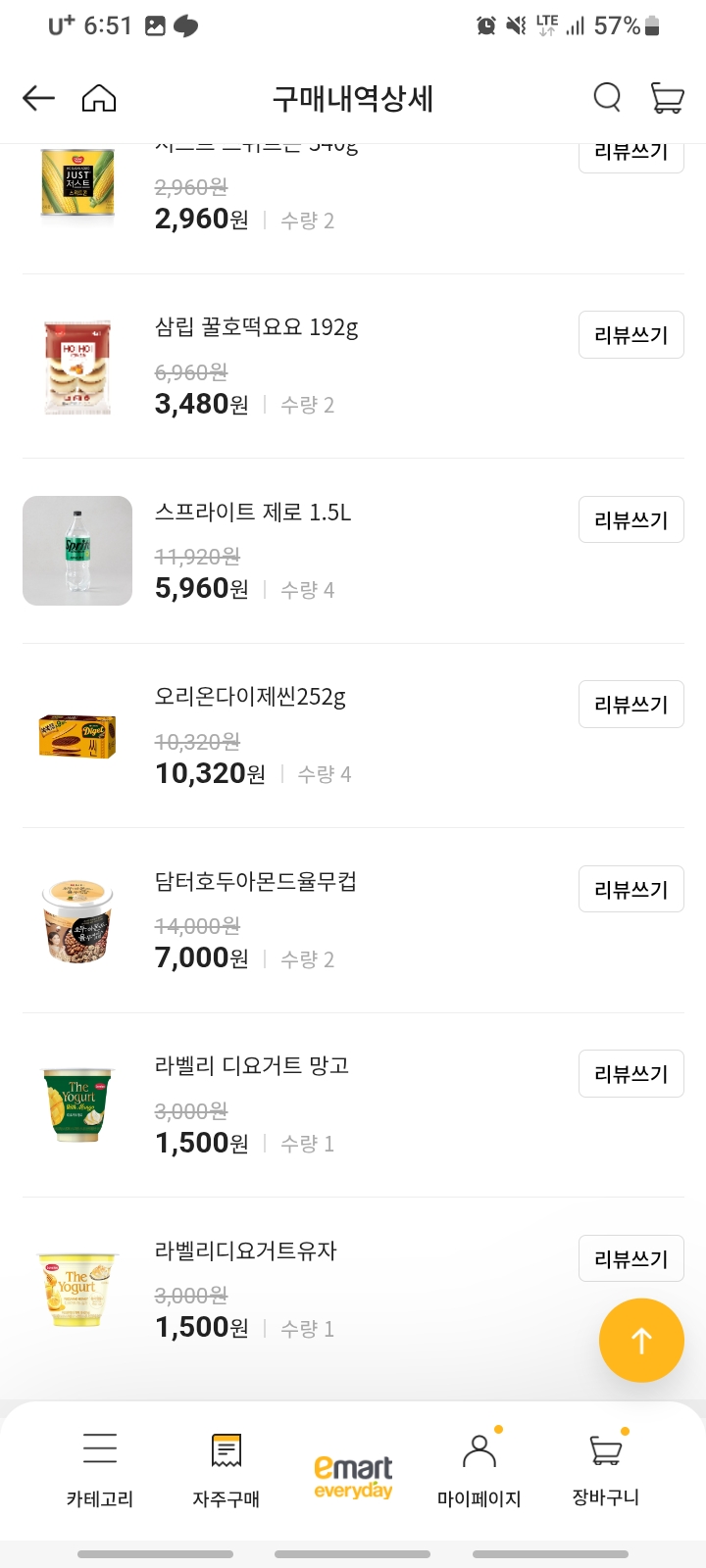Open search from the top bar
This screenshot has width=706, height=1568.
tap(607, 98)
